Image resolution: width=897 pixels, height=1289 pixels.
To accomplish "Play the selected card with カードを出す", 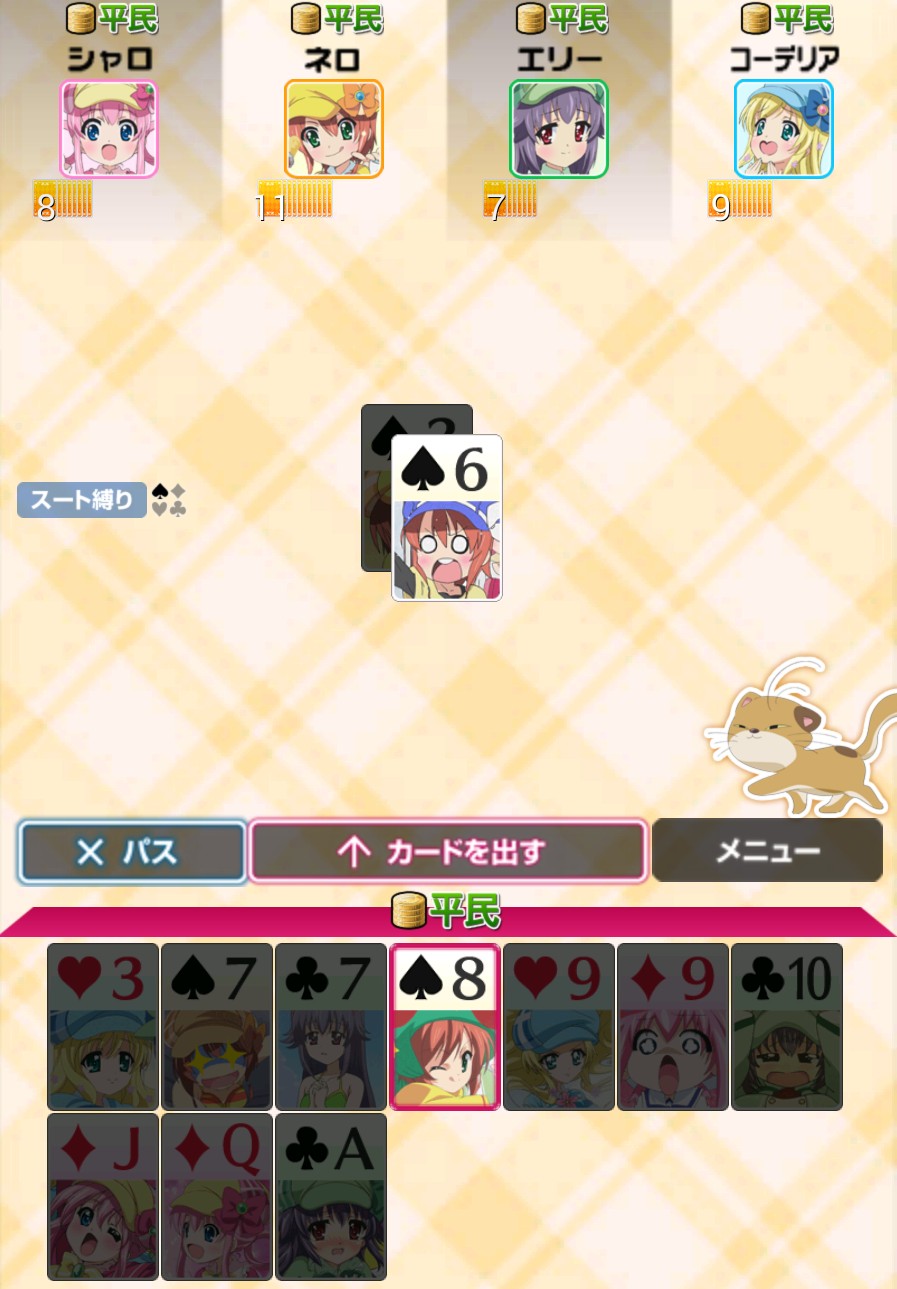I will [x=447, y=852].
